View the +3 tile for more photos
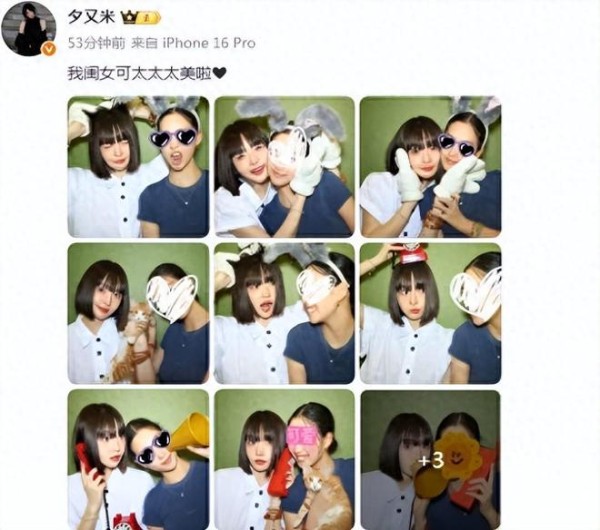Screen dimensions: 600x530 (430, 459)
